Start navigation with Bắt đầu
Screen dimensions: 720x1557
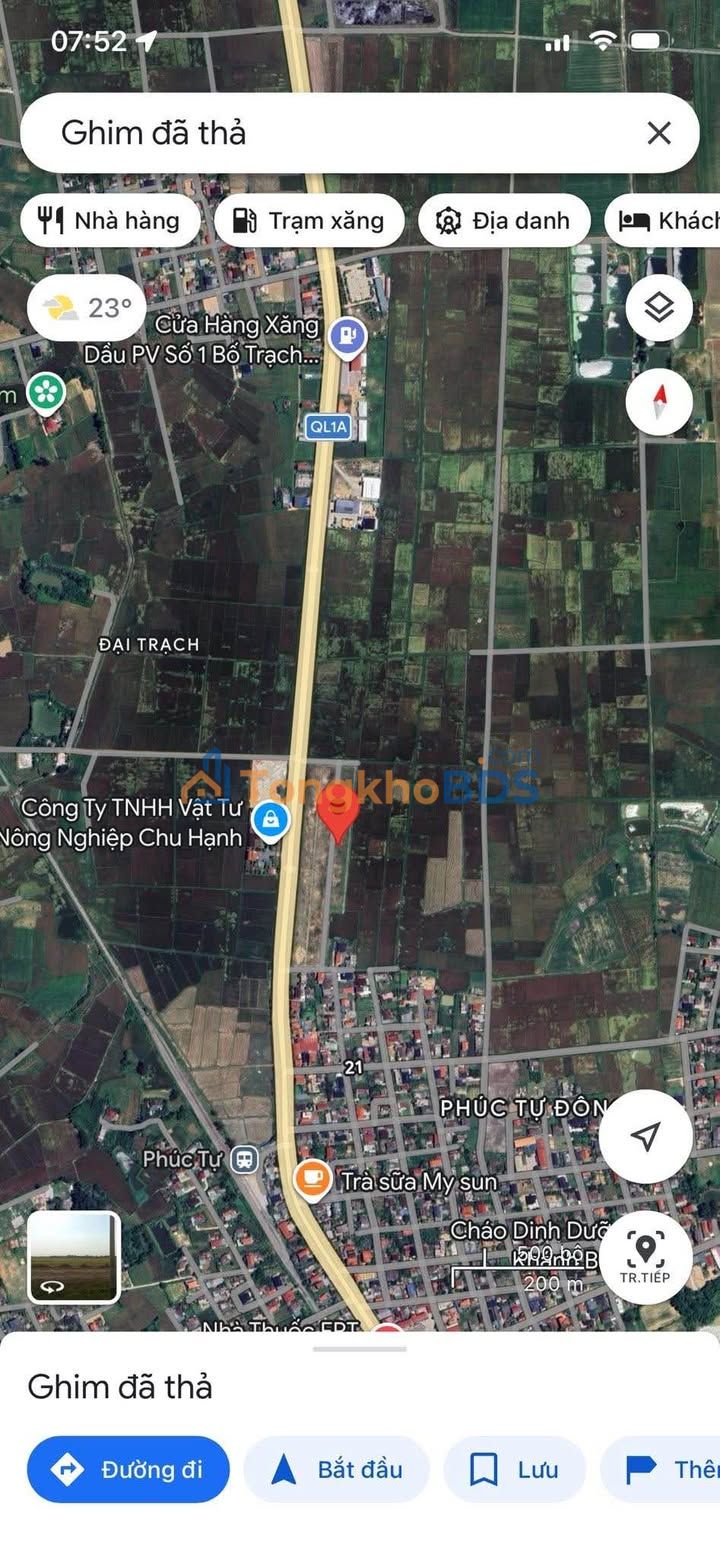pos(336,1469)
